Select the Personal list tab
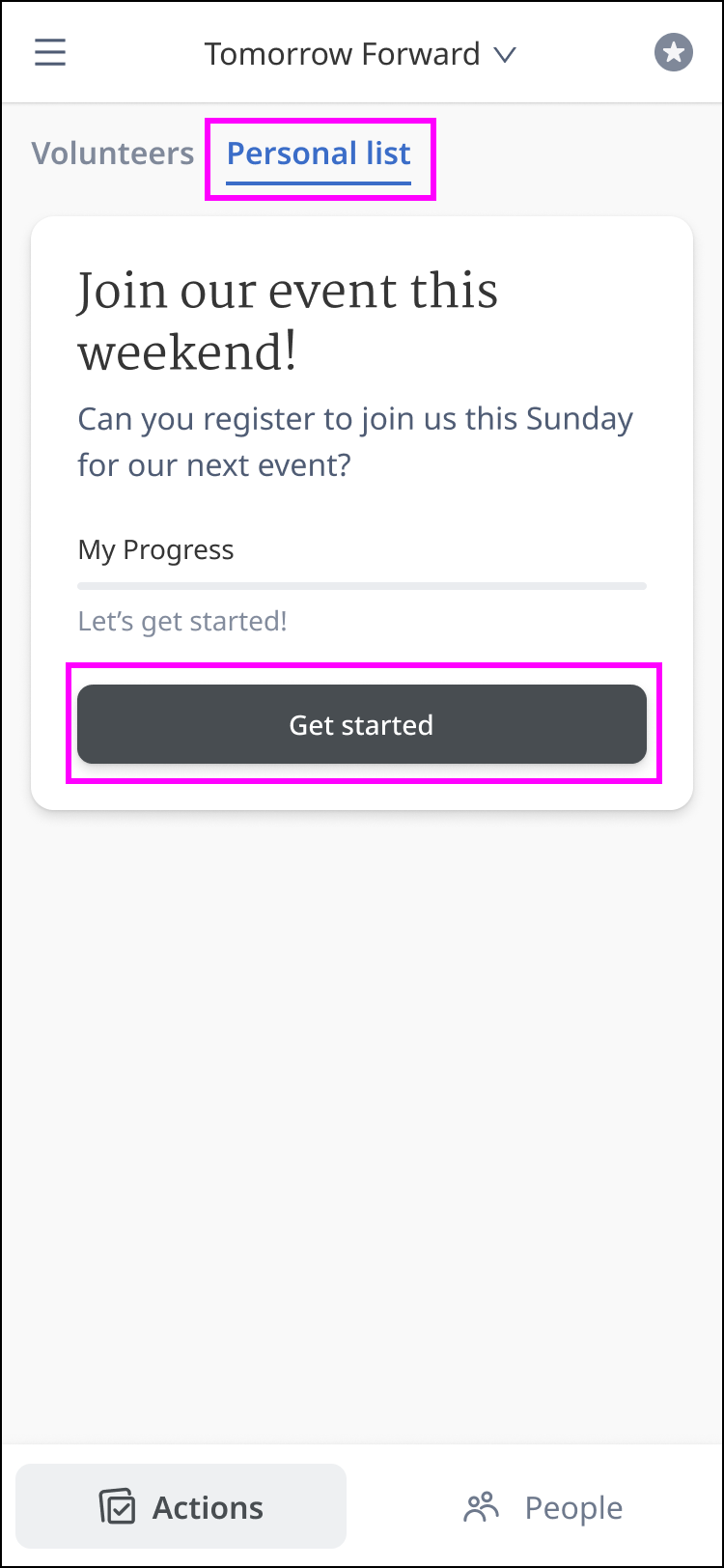The height and width of the screenshot is (1568, 724). [319, 154]
